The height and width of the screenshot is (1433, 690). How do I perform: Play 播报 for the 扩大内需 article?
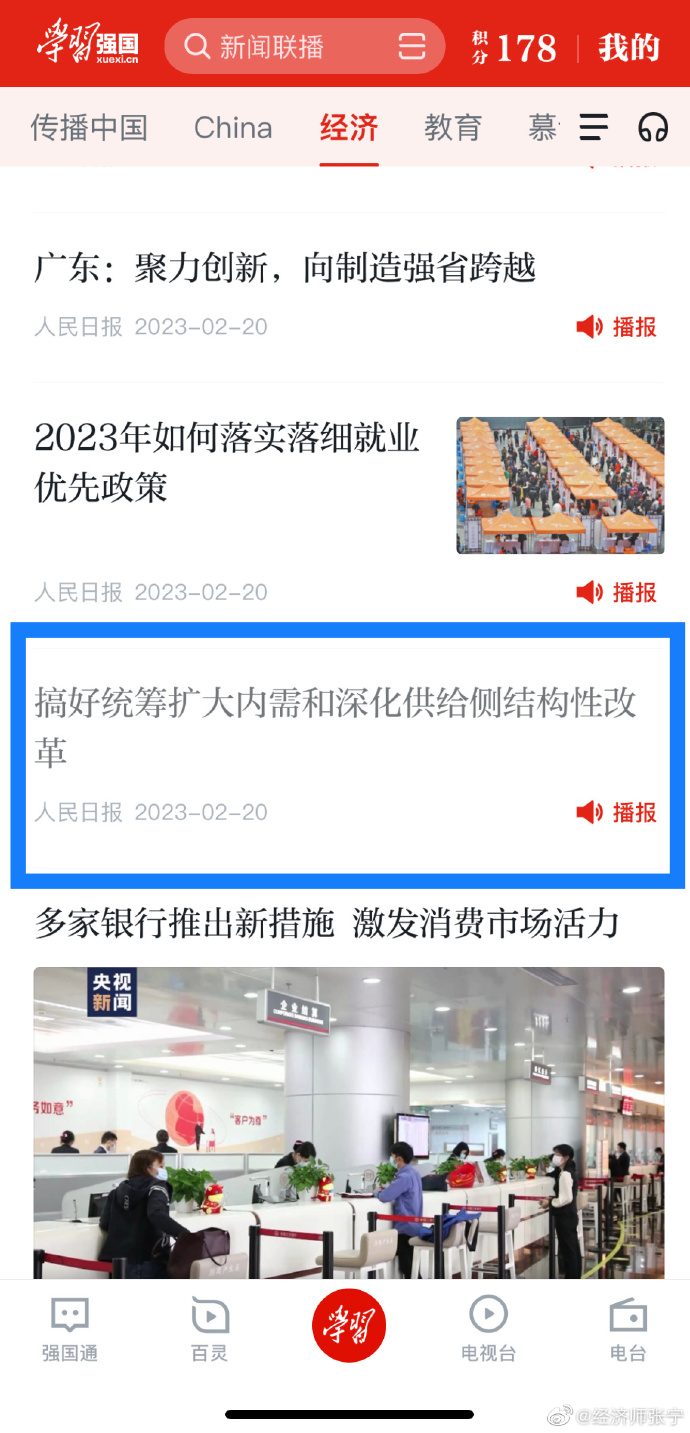coord(617,812)
